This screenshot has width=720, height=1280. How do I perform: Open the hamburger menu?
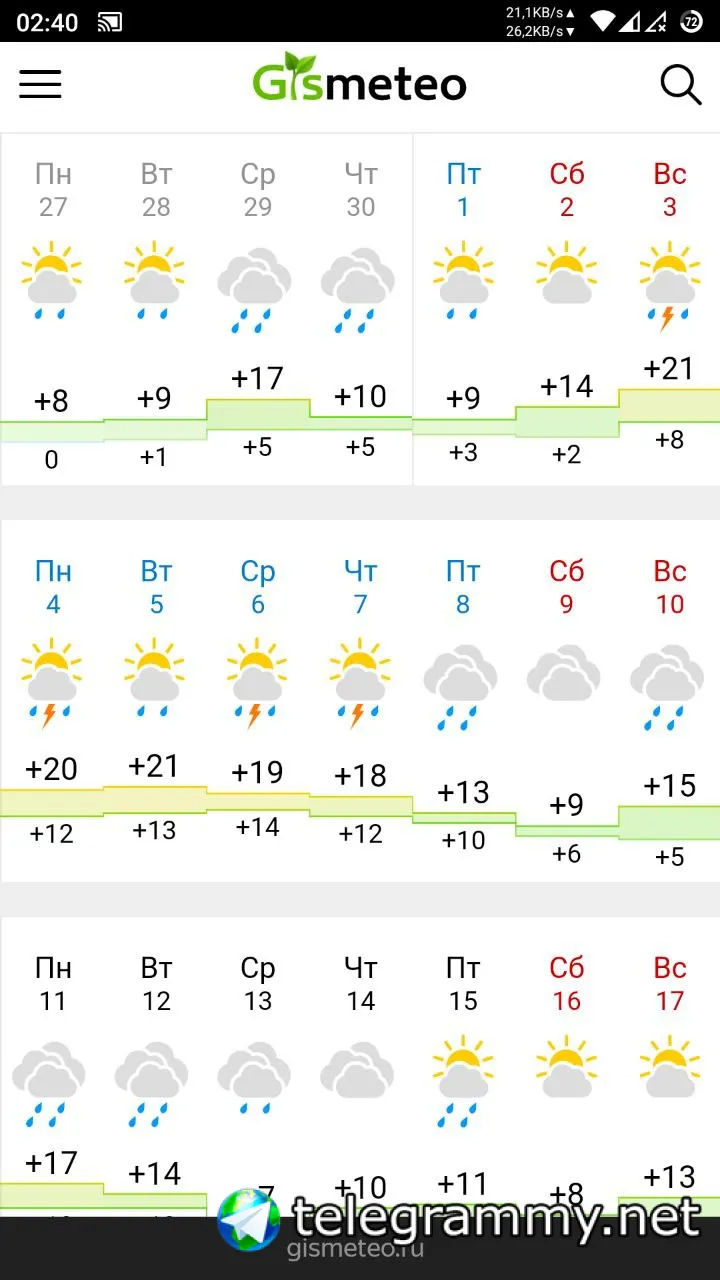(x=41, y=84)
